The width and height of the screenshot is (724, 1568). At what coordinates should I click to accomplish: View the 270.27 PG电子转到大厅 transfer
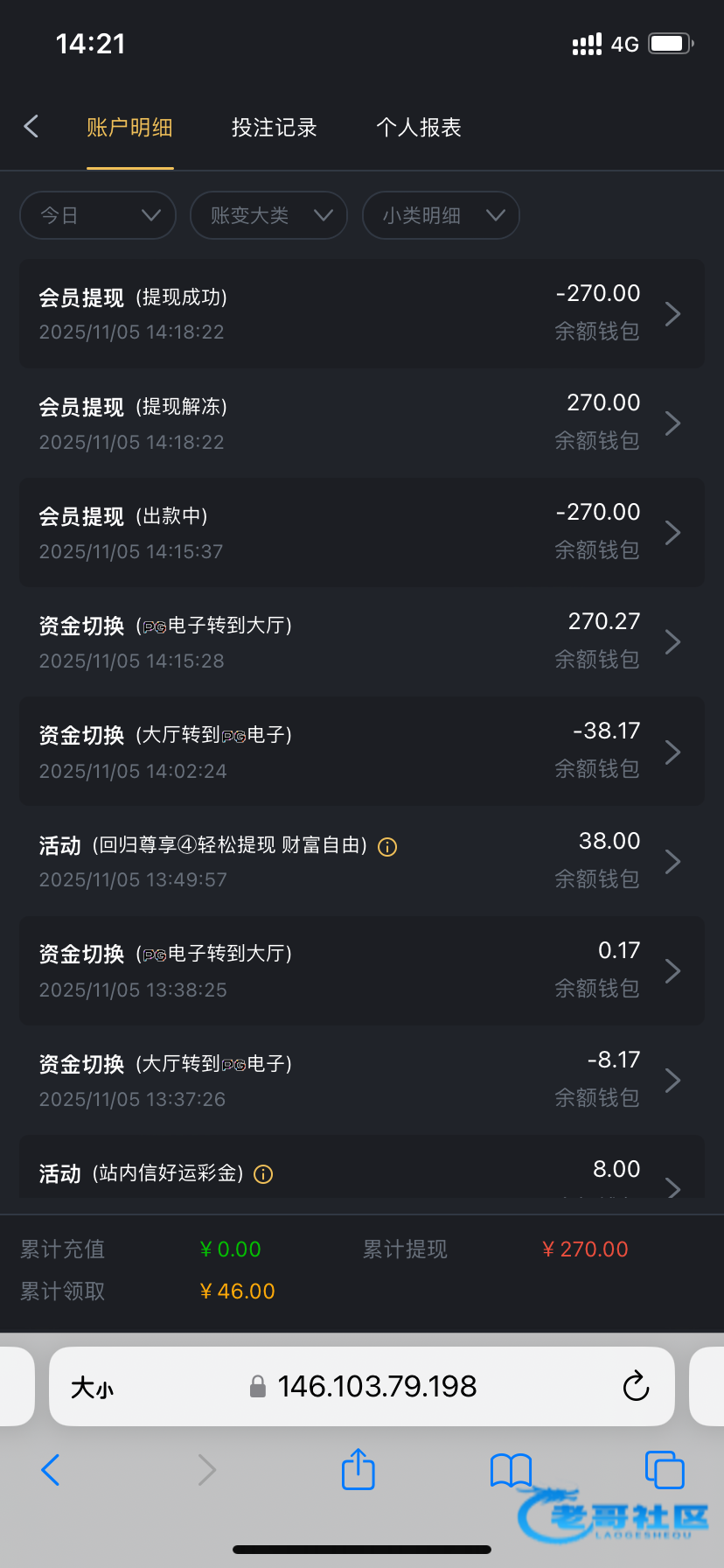pos(362,641)
